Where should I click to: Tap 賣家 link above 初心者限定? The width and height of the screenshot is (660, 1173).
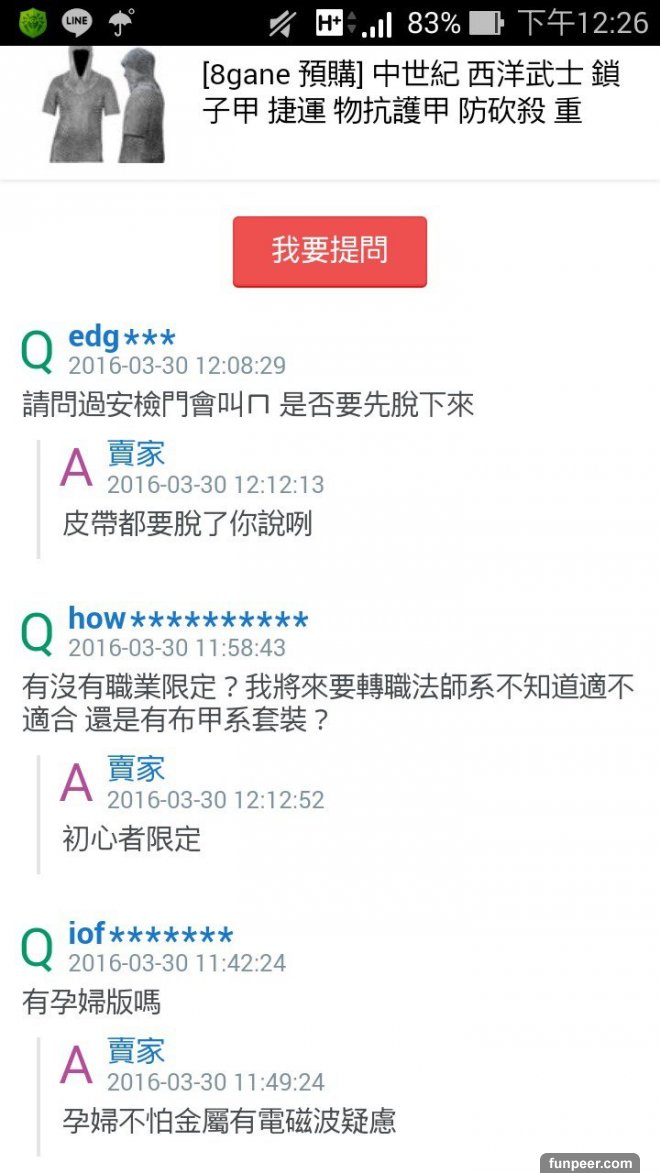click(x=136, y=769)
